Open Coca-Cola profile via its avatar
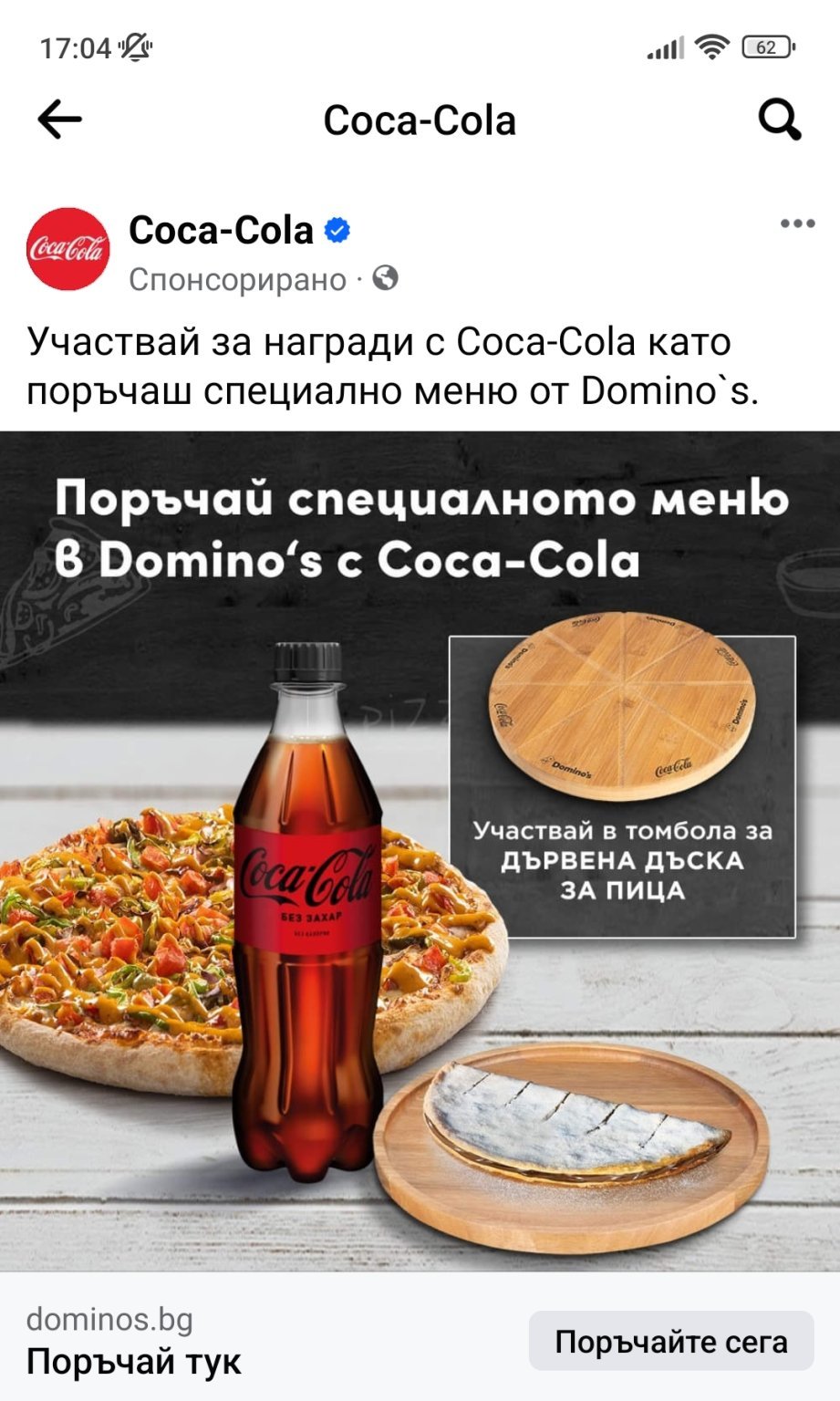 pyautogui.click(x=68, y=249)
